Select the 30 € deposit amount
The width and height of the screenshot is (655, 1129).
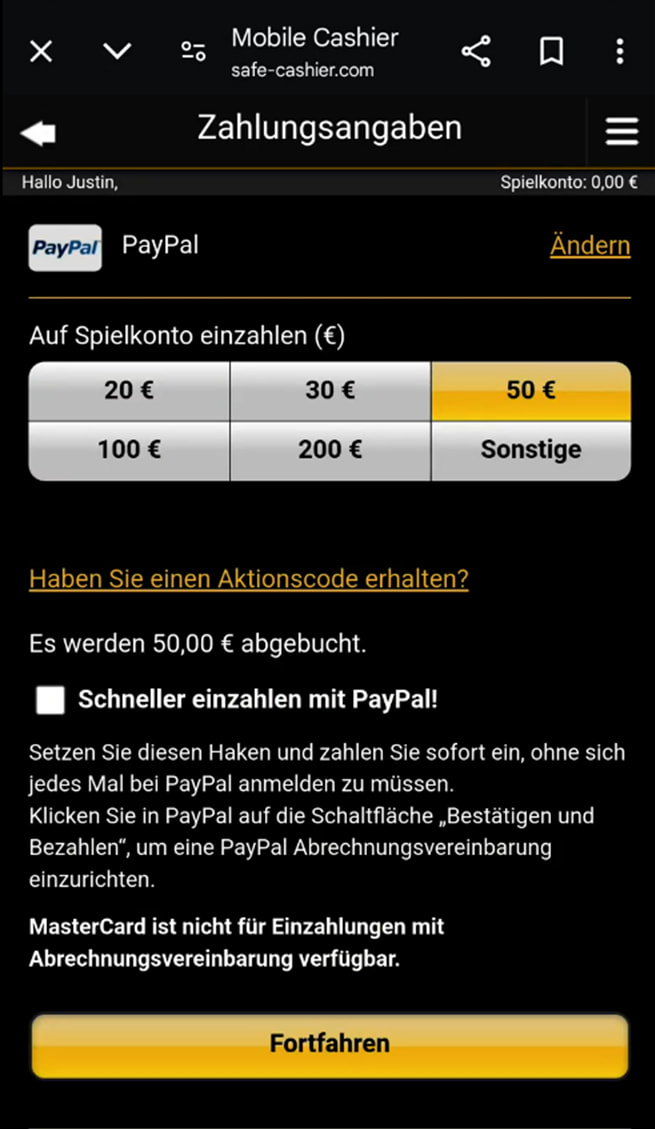(x=330, y=391)
